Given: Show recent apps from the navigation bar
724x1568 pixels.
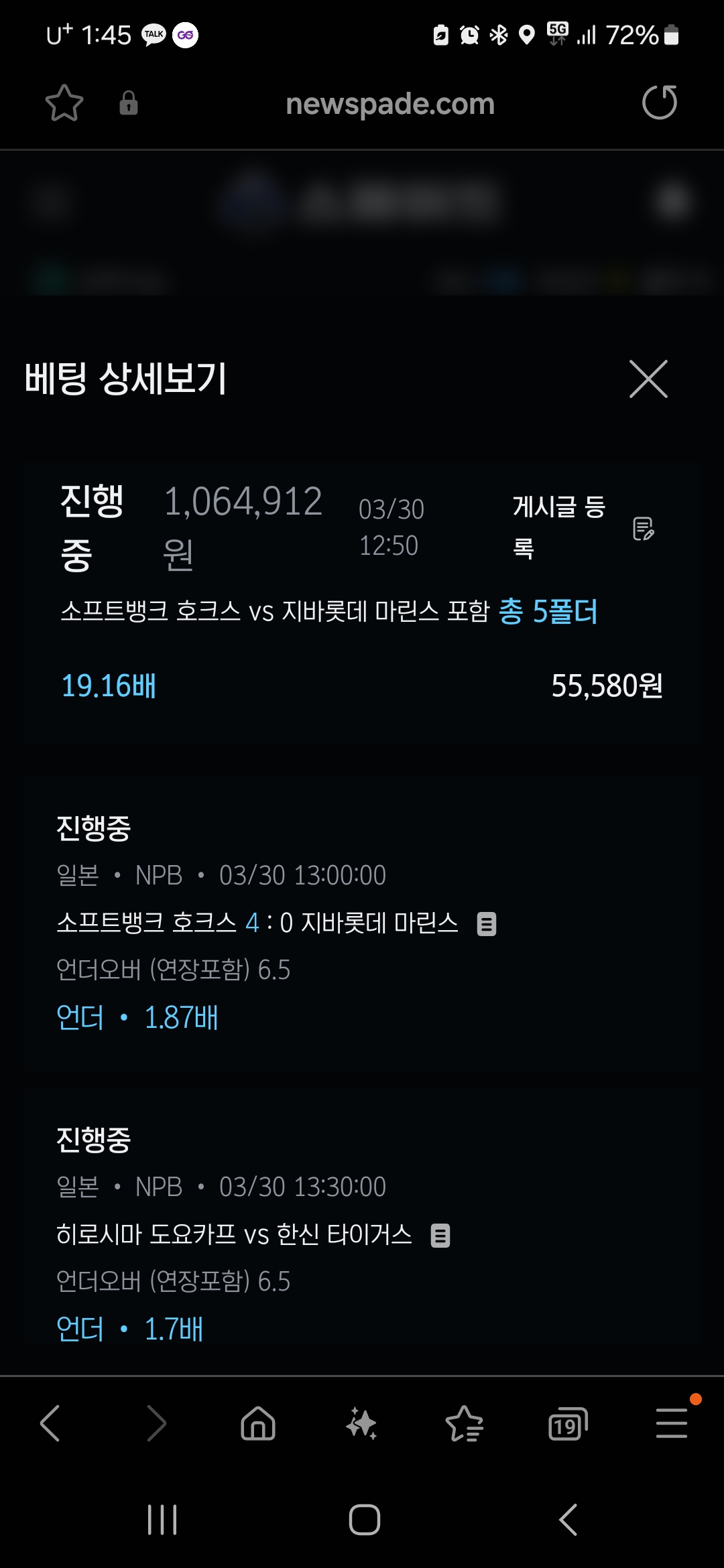Looking at the screenshot, I should click(x=162, y=1520).
